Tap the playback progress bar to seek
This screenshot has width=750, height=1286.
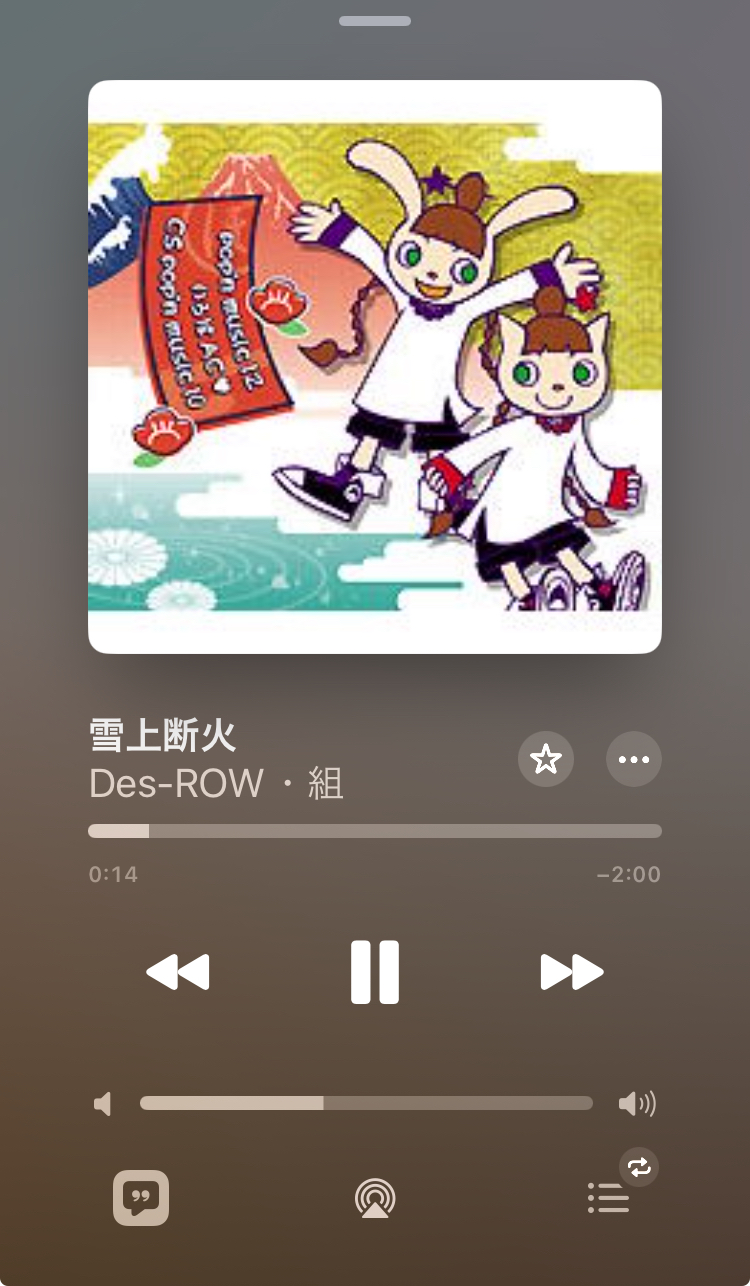[375, 831]
